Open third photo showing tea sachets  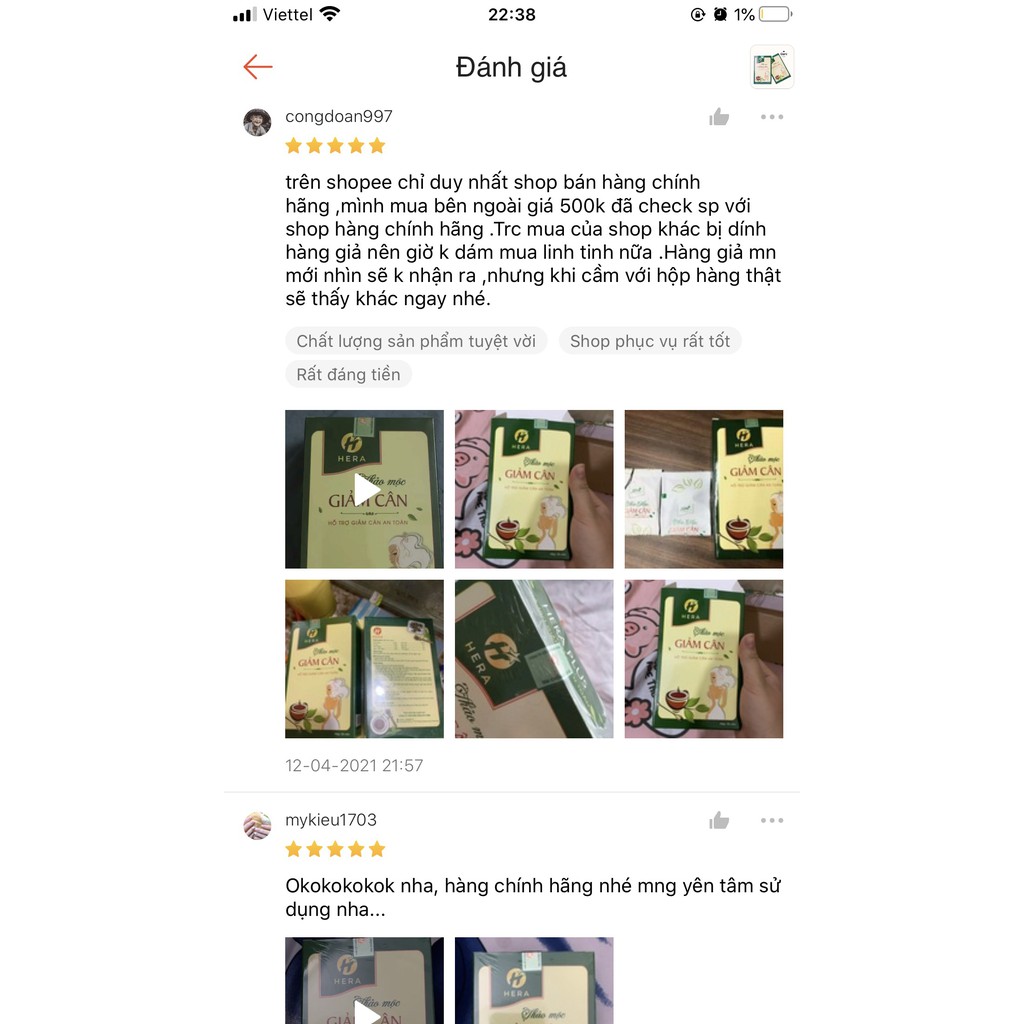pos(703,489)
